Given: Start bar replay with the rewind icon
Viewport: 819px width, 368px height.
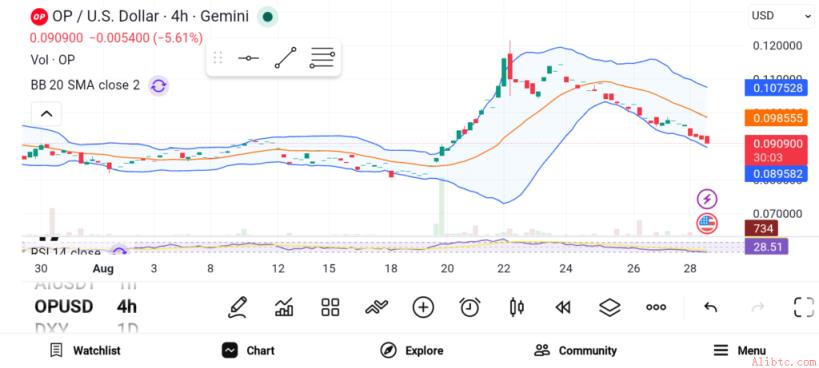Looking at the screenshot, I should point(563,308).
